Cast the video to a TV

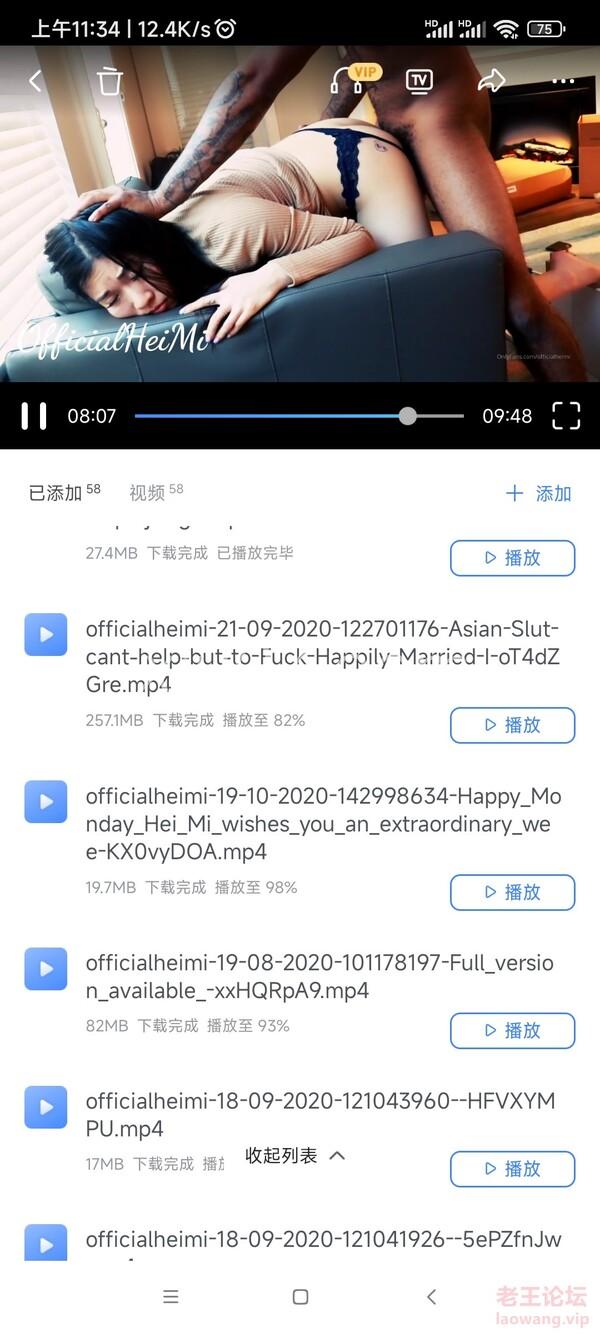tap(419, 81)
